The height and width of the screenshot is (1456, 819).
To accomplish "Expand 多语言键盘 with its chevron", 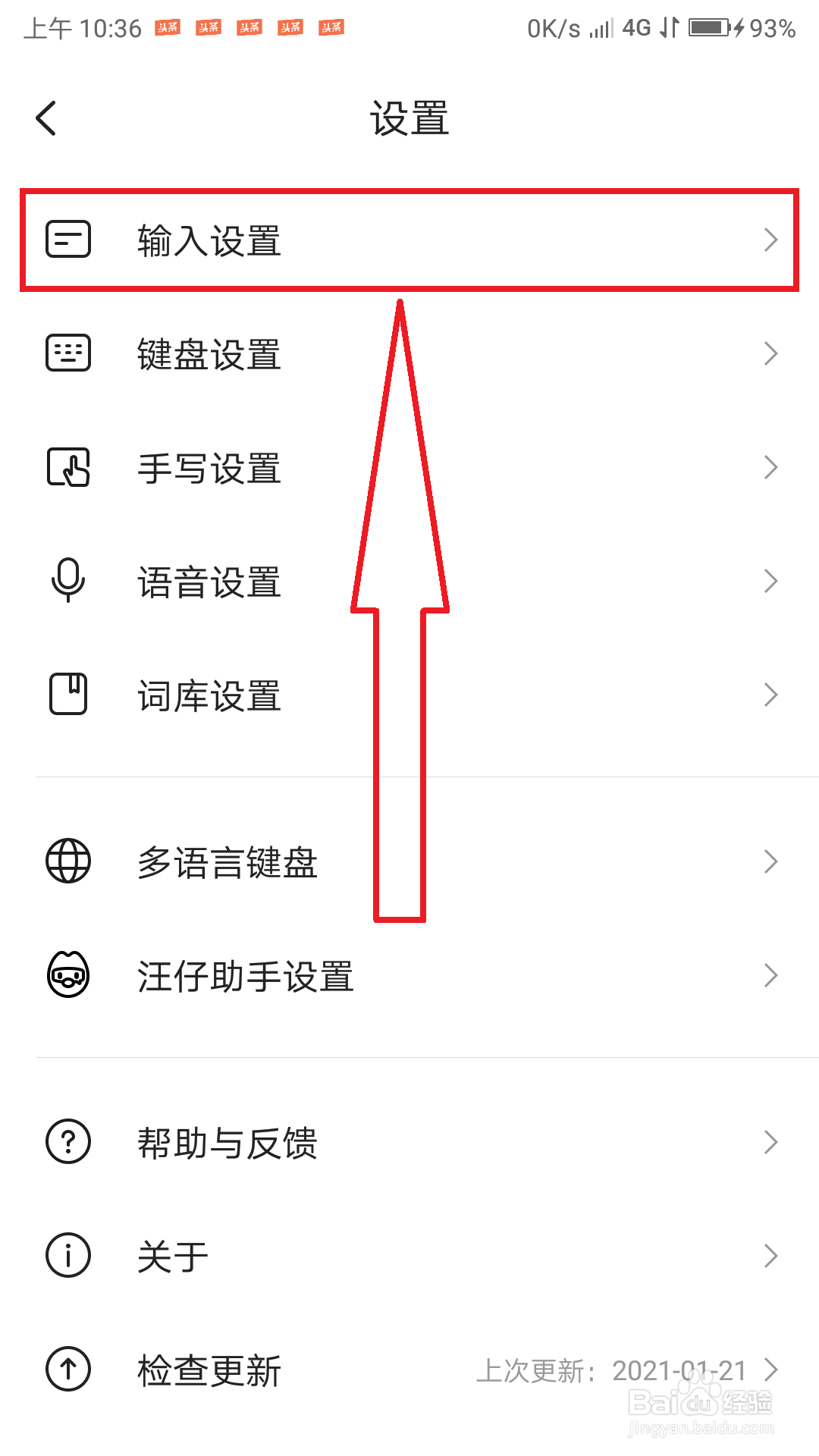I will (771, 861).
